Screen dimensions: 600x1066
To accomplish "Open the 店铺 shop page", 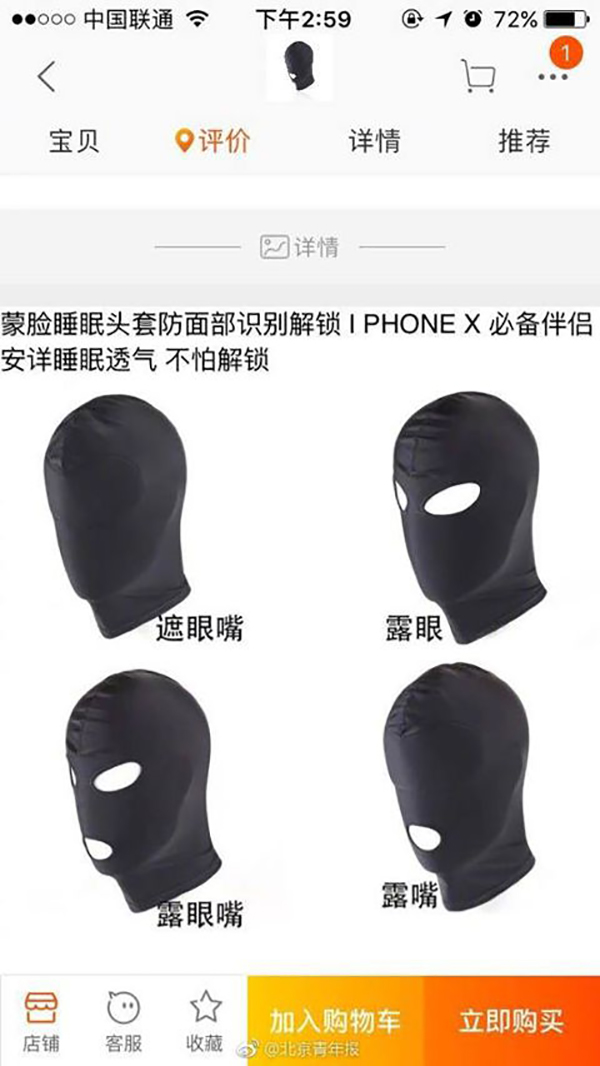I will pos(41,1022).
